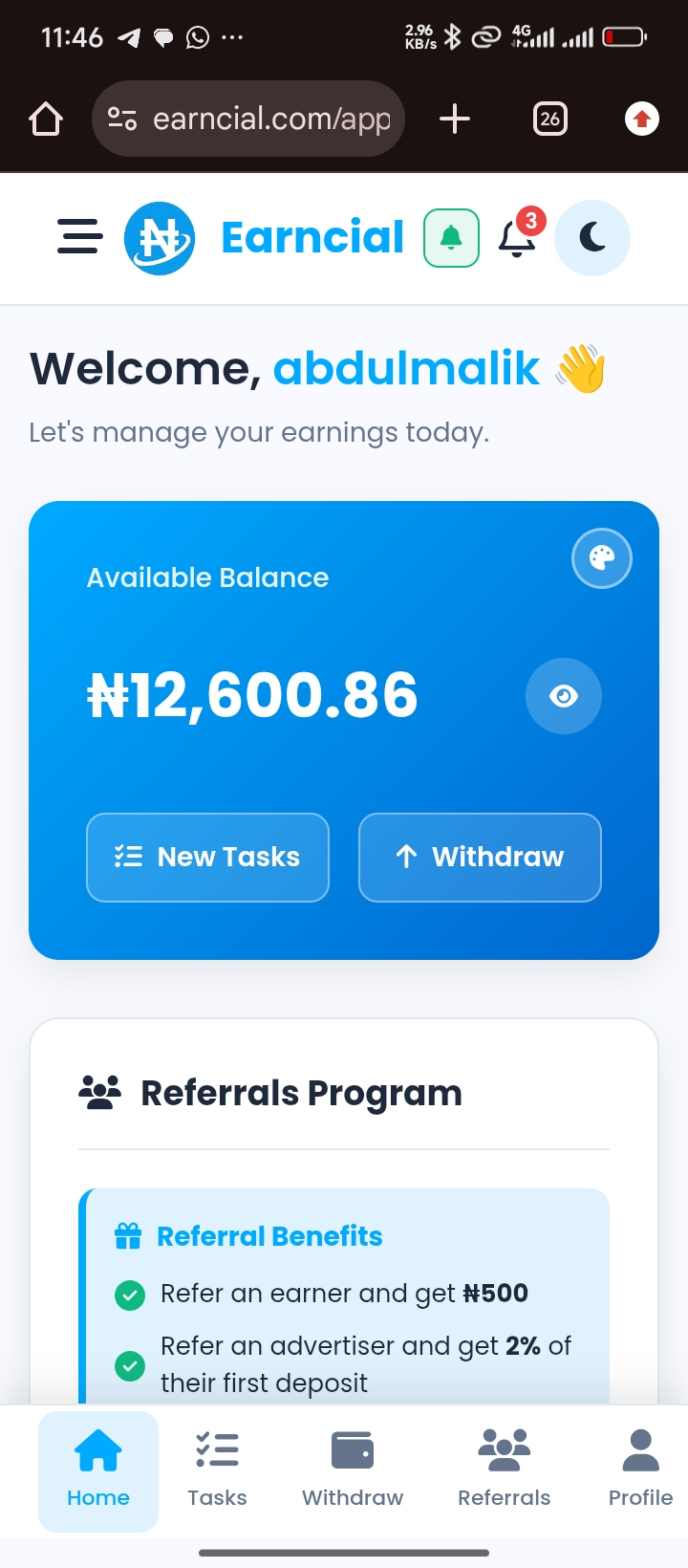Toggle dark mode with the moon icon
Image resolution: width=688 pixels, height=1568 pixels.
coord(592,238)
